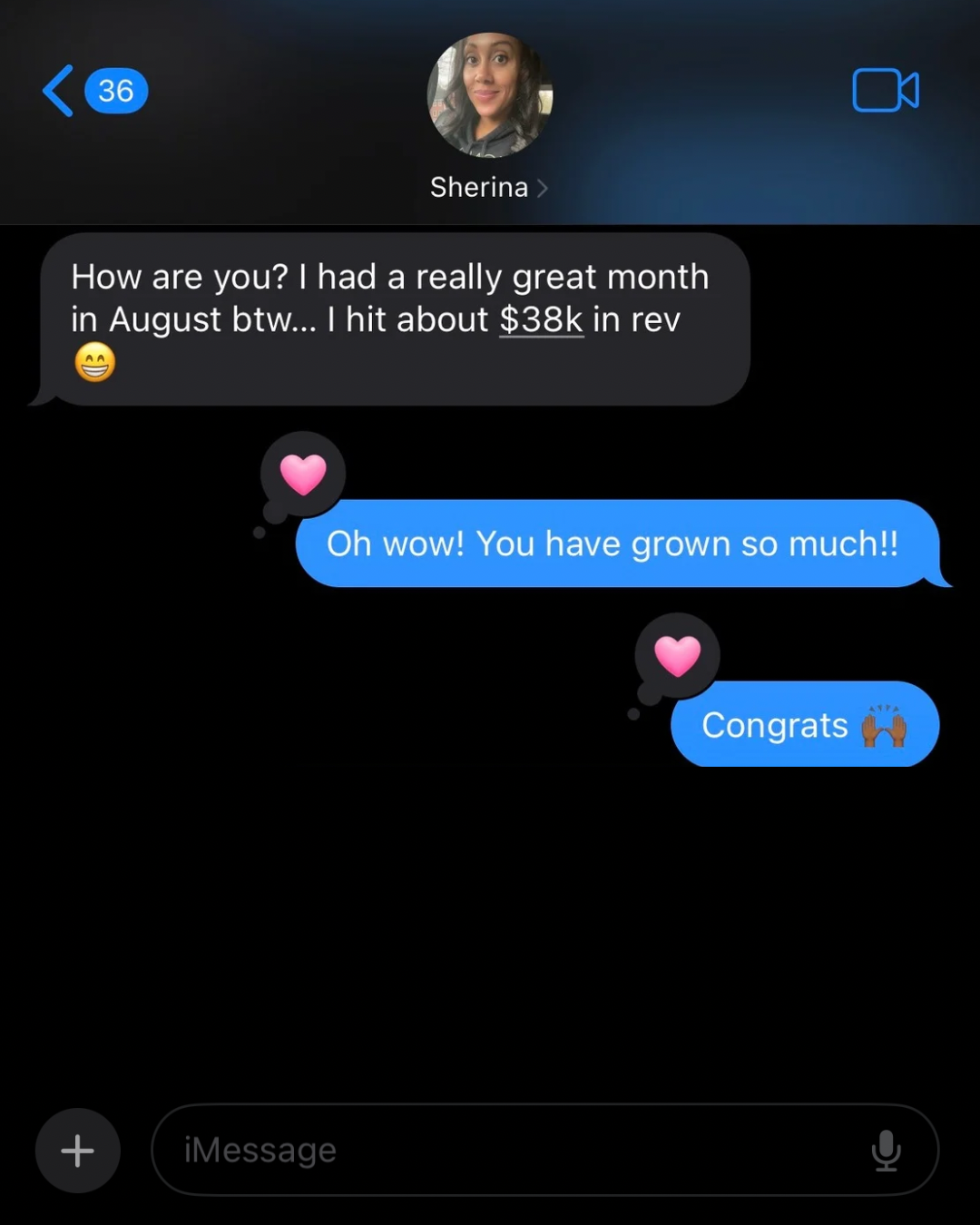Focus the iMessage text field

(x=508, y=1151)
